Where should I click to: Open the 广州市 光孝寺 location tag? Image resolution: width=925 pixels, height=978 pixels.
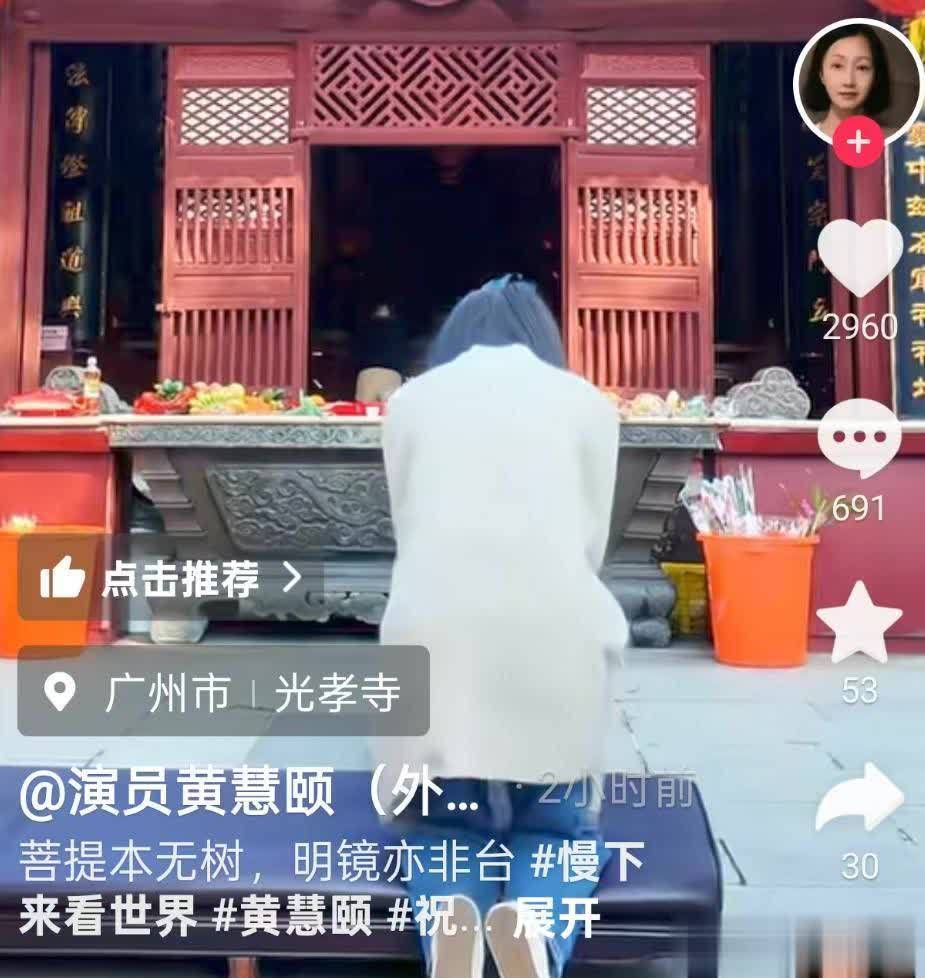pos(224,692)
